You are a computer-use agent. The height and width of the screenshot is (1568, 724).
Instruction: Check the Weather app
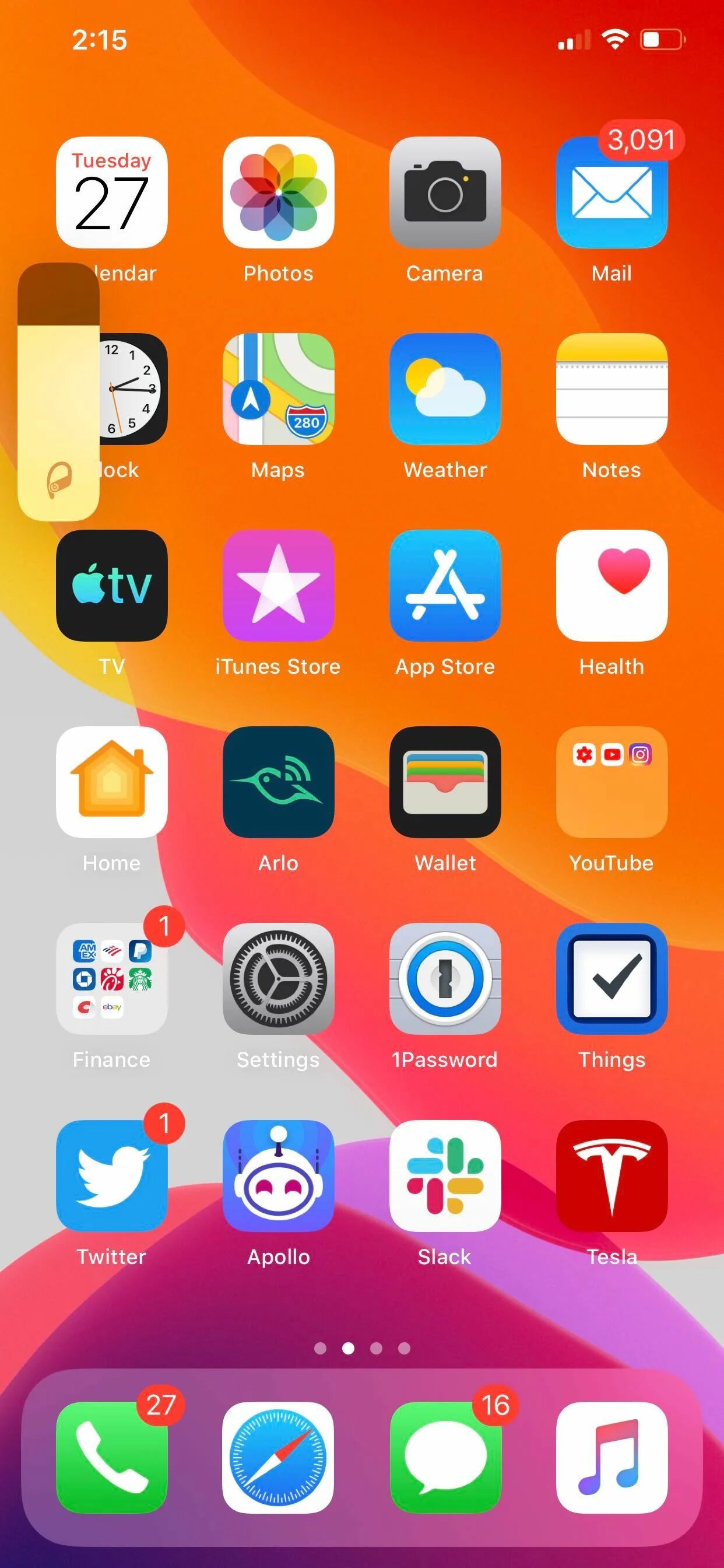pyautogui.click(x=445, y=388)
